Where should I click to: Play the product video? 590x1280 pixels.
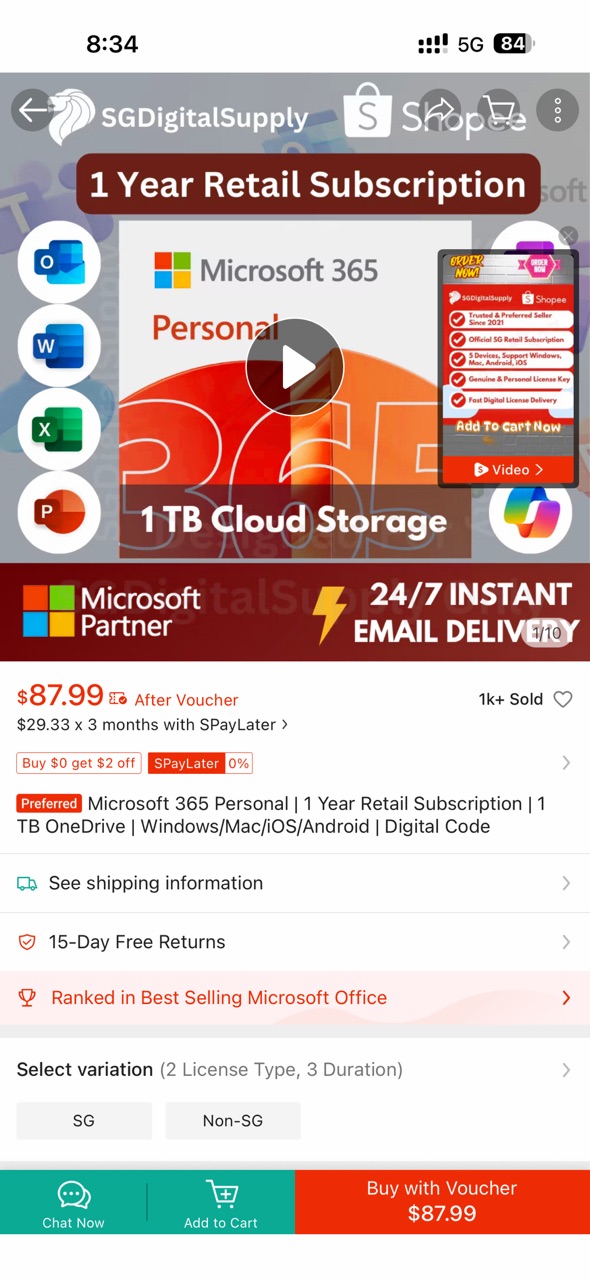295,367
